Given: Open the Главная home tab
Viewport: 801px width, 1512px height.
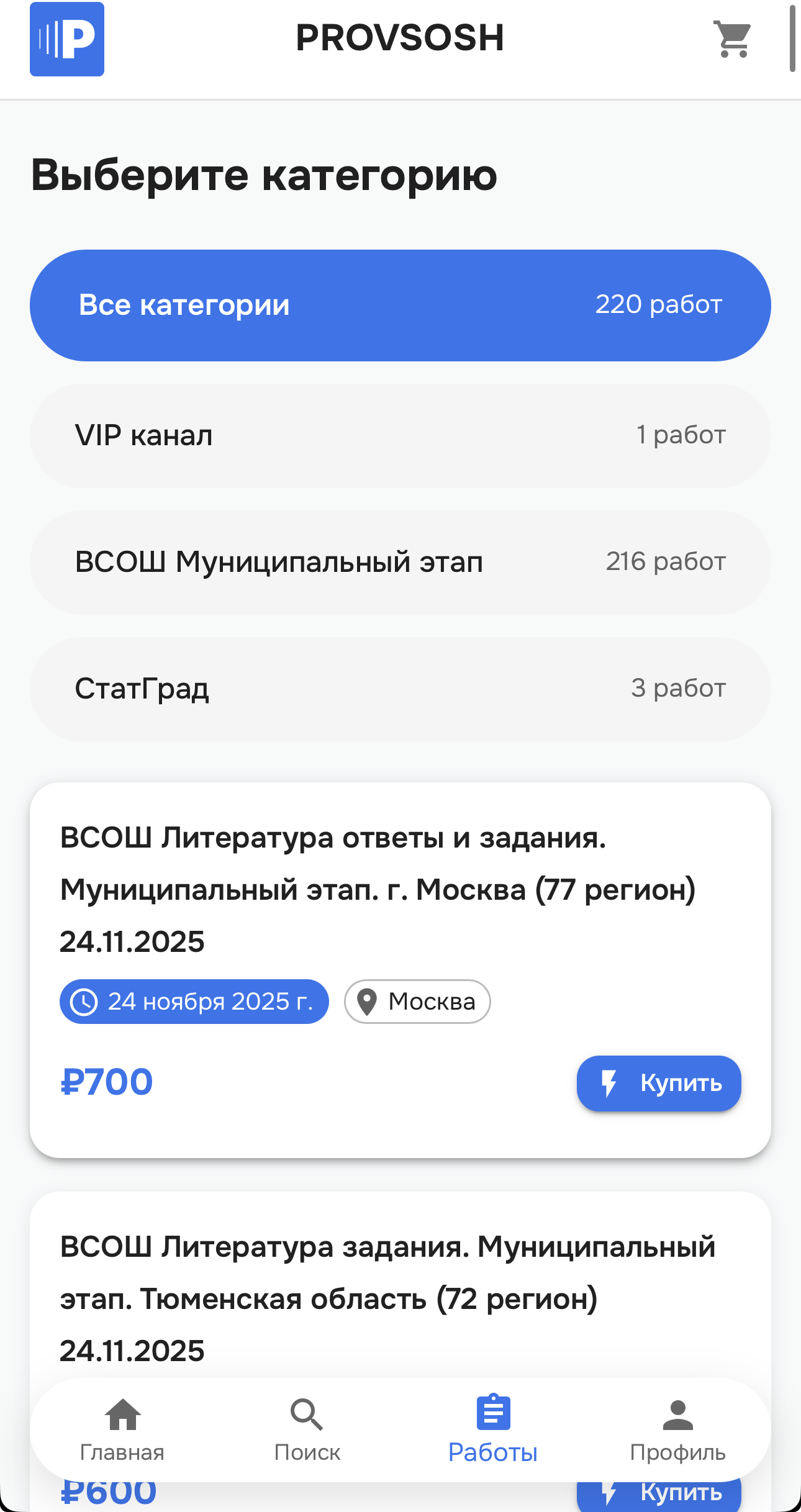Looking at the screenshot, I should pyautogui.click(x=122, y=1431).
